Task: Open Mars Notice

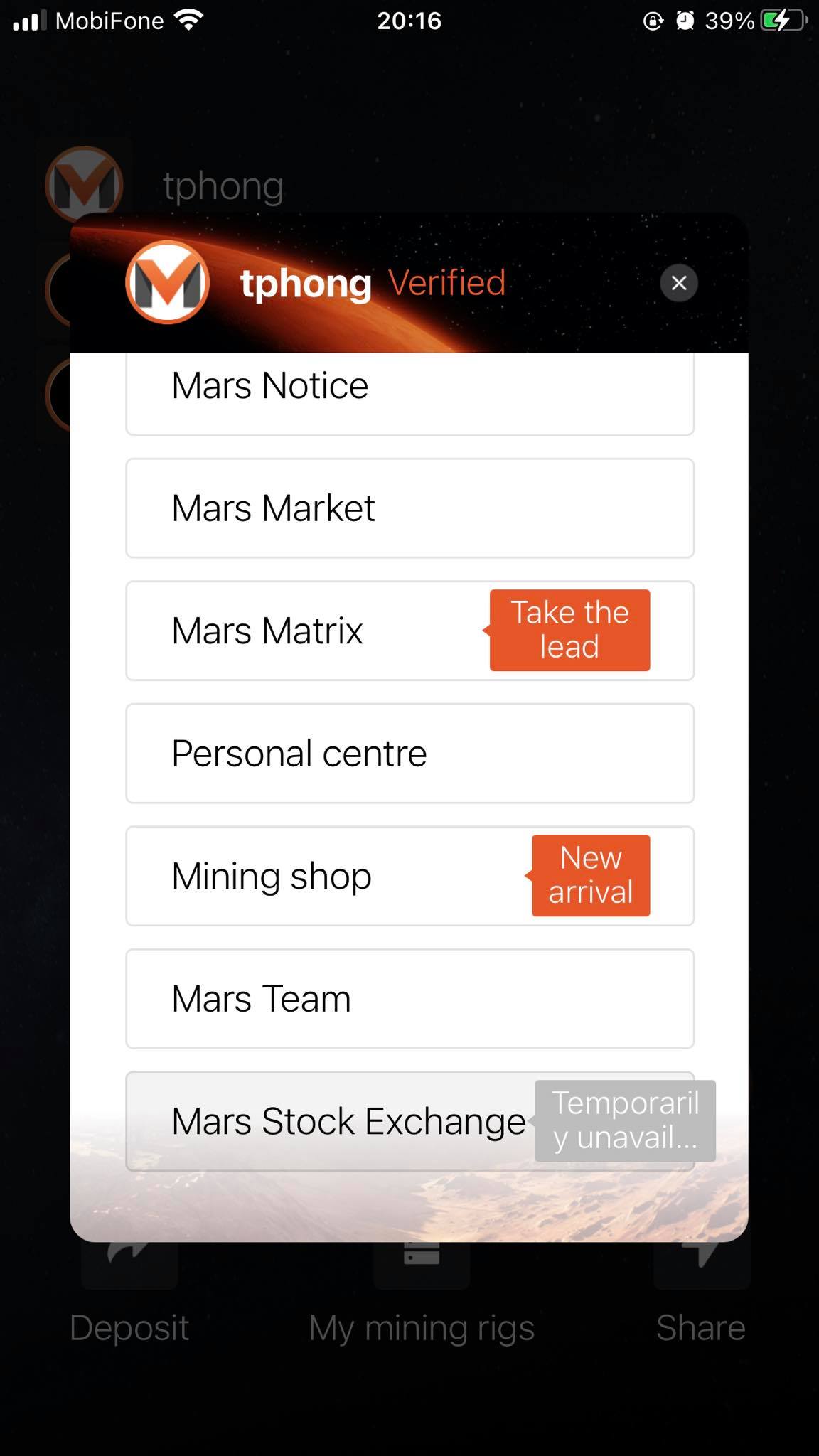Action: [x=409, y=390]
